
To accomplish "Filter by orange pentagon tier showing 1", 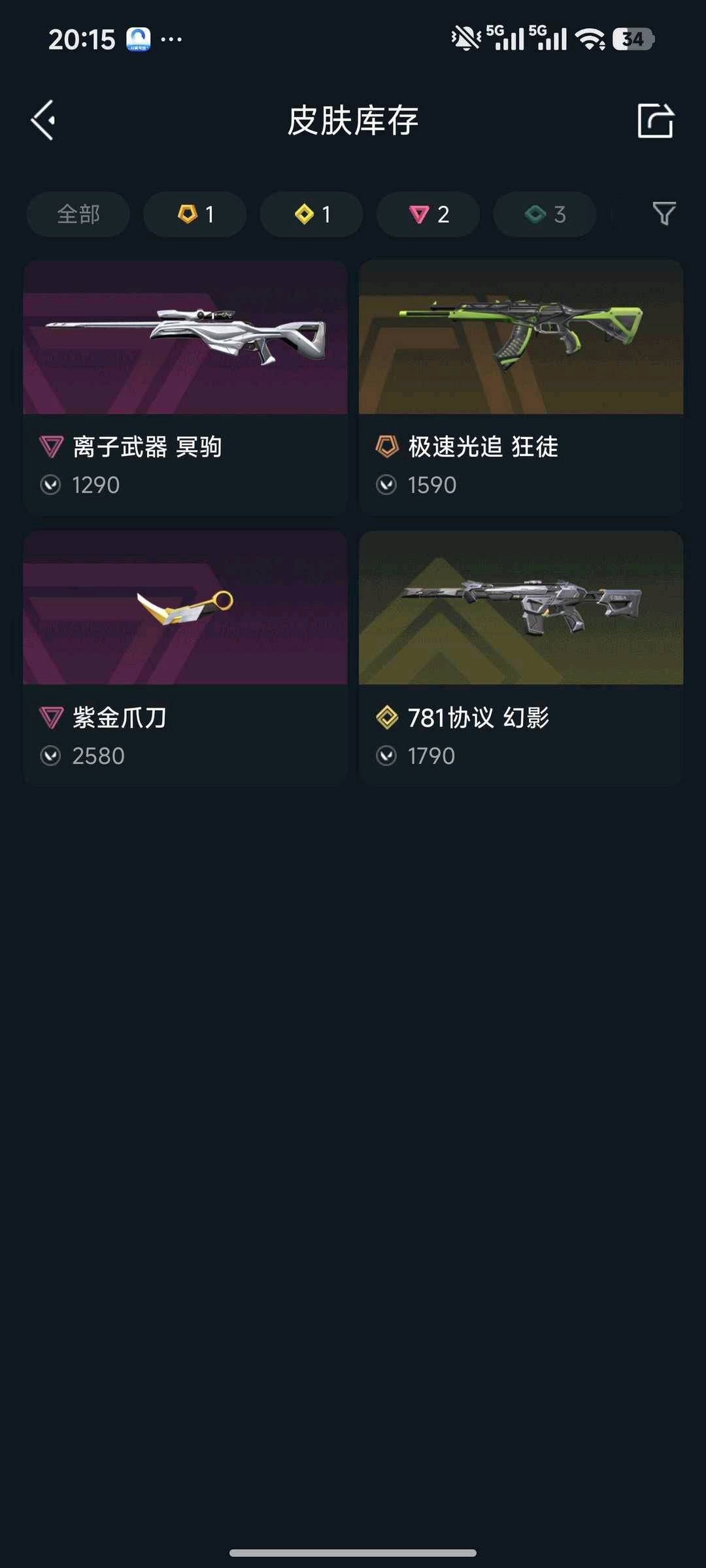I will (195, 214).
